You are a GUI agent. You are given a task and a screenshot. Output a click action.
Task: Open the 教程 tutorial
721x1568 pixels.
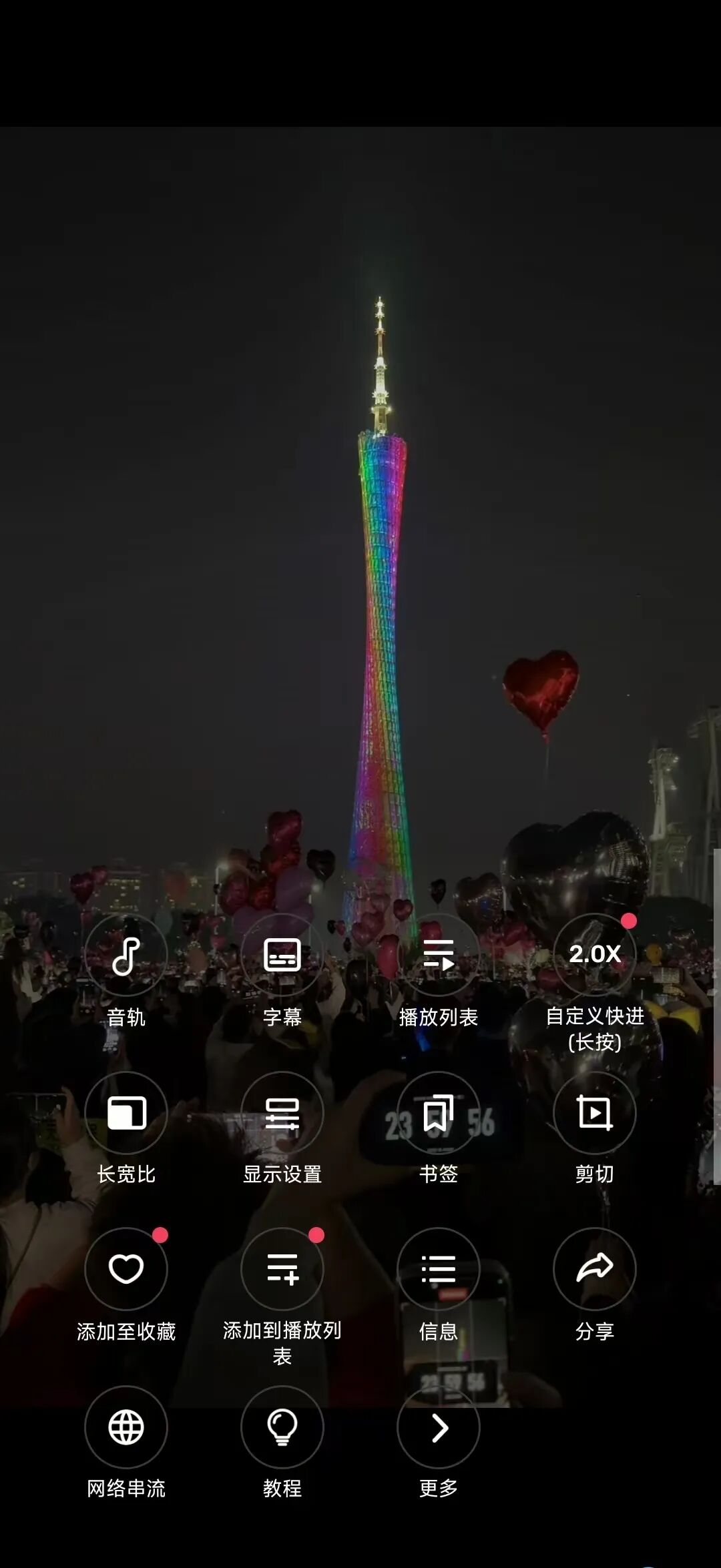pos(282,1427)
